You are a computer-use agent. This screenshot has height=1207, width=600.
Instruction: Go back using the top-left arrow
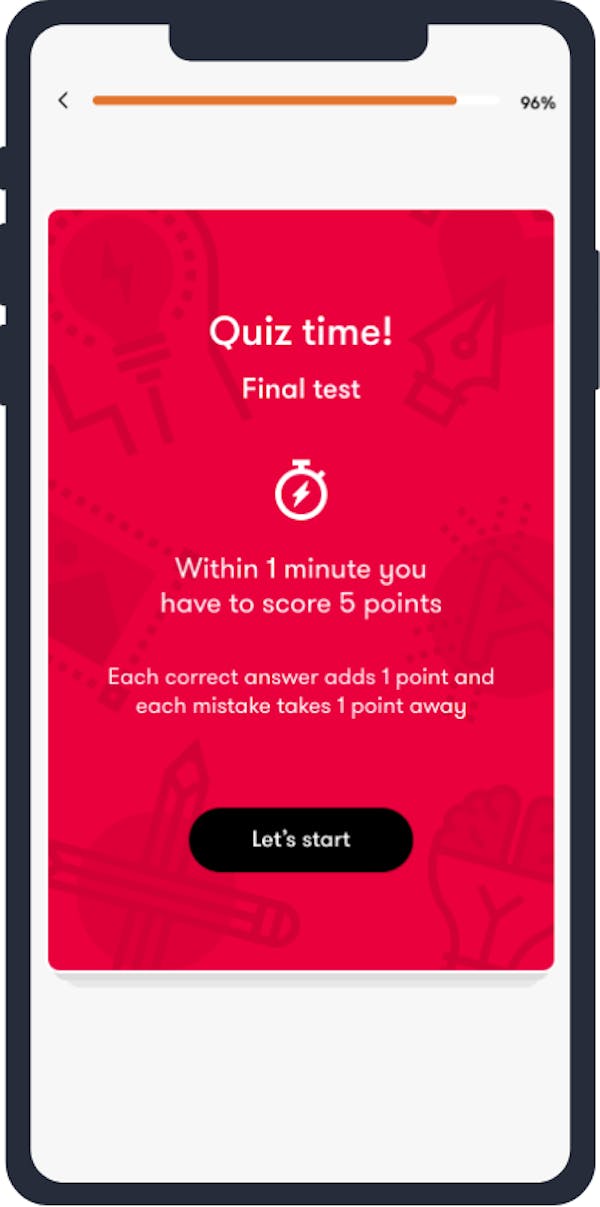[64, 100]
